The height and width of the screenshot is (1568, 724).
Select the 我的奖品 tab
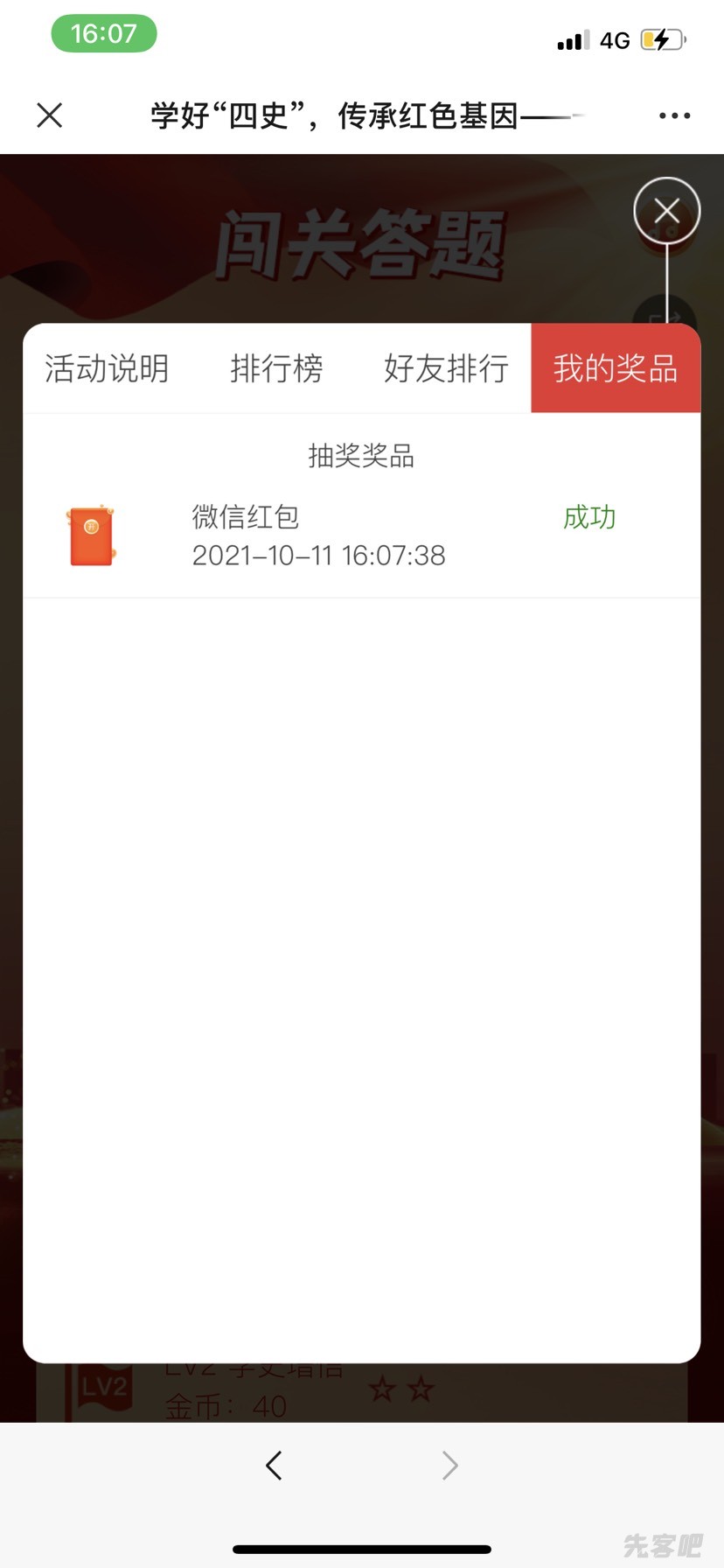click(616, 368)
